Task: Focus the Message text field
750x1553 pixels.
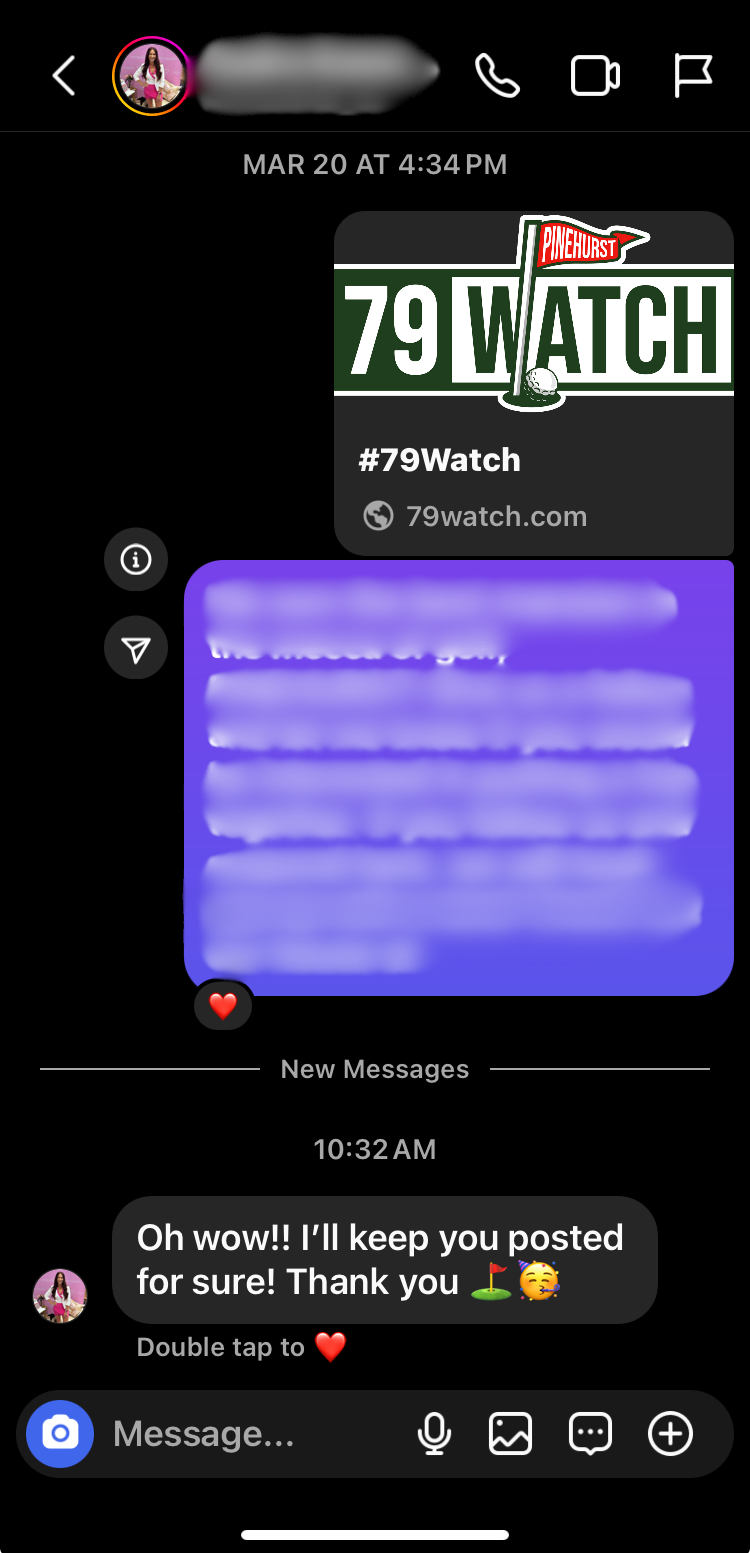Action: coord(250,1434)
